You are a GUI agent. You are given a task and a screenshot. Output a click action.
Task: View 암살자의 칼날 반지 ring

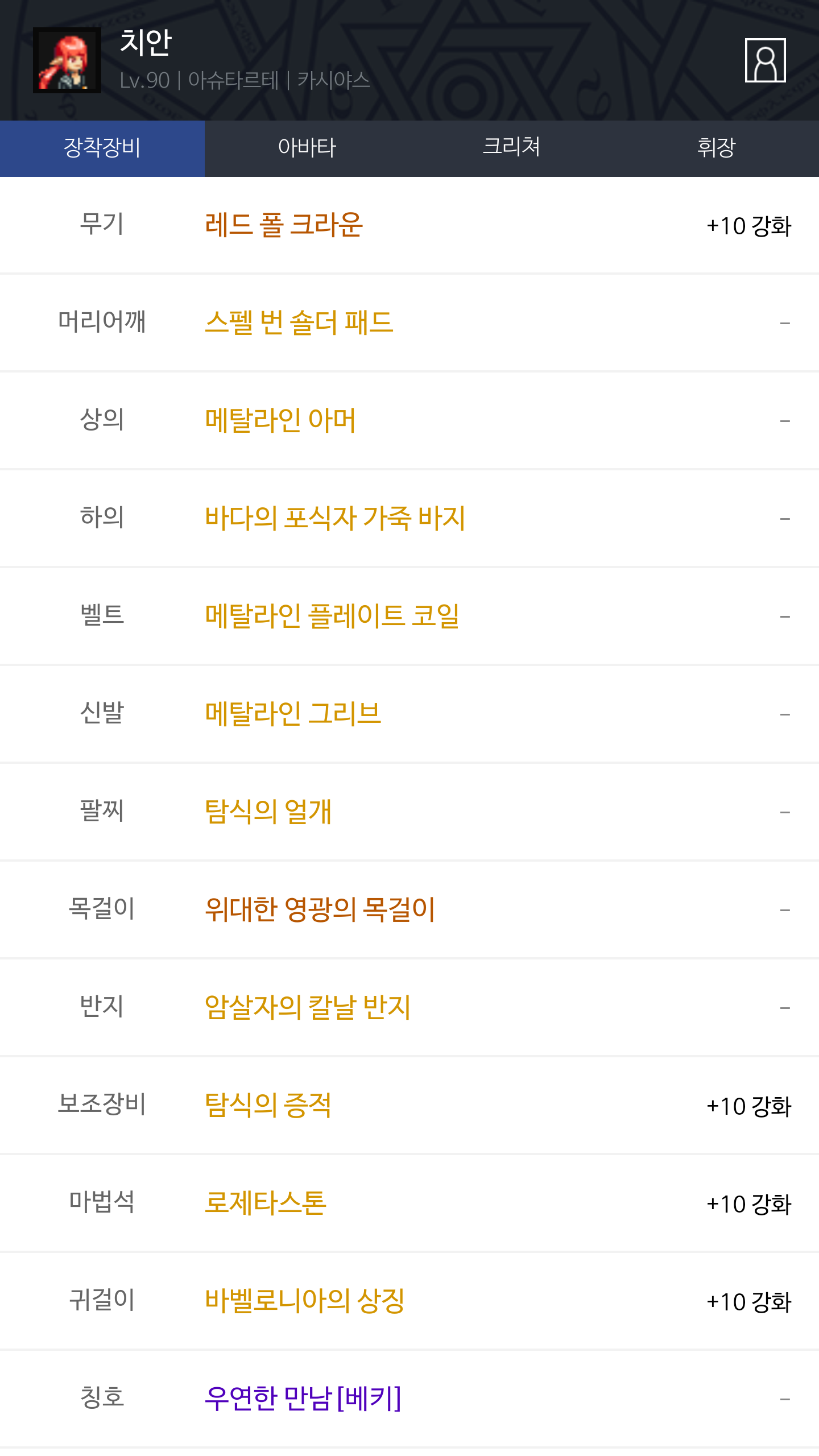(x=307, y=1007)
